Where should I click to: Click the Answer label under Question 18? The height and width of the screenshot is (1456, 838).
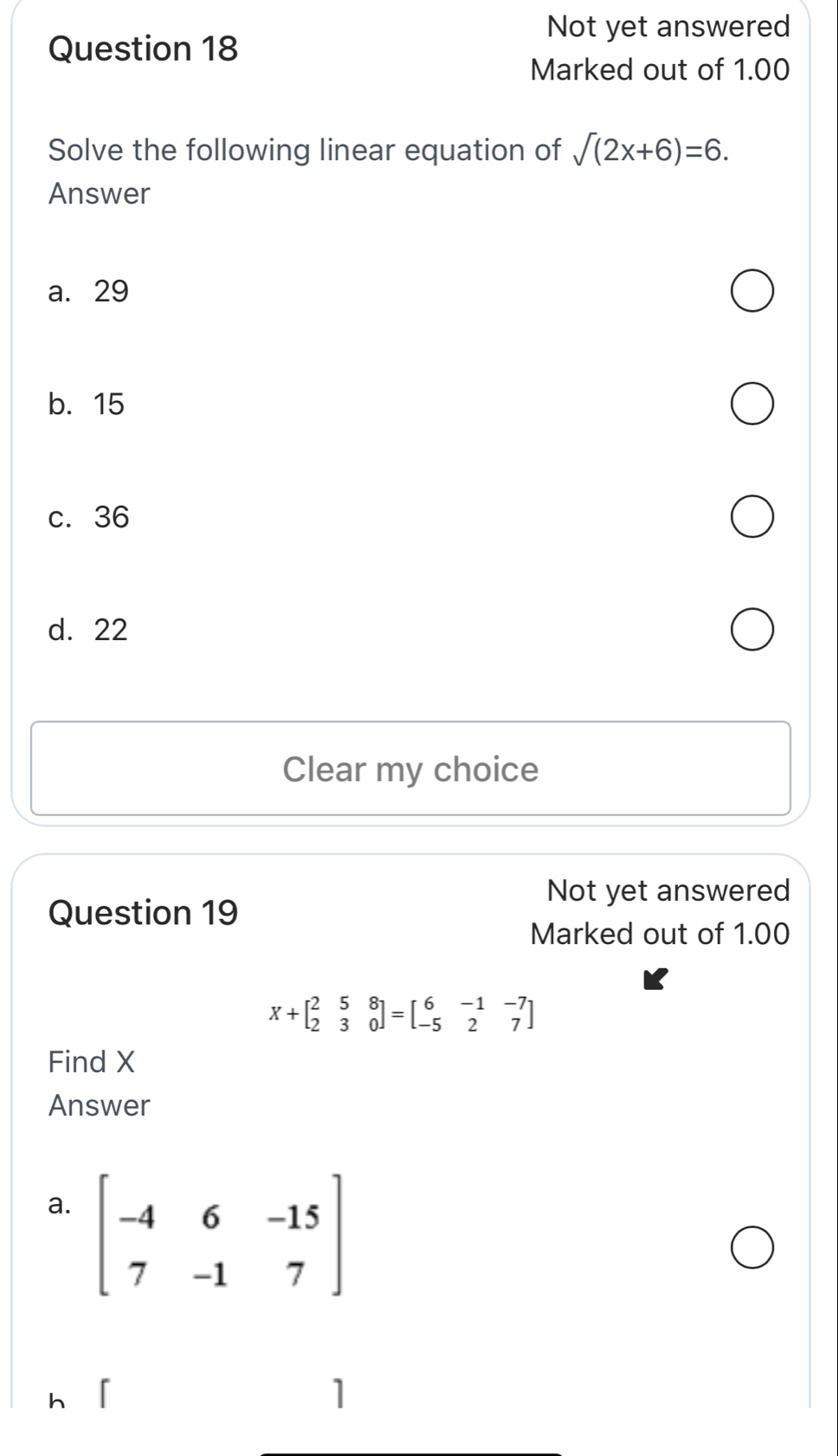97,194
